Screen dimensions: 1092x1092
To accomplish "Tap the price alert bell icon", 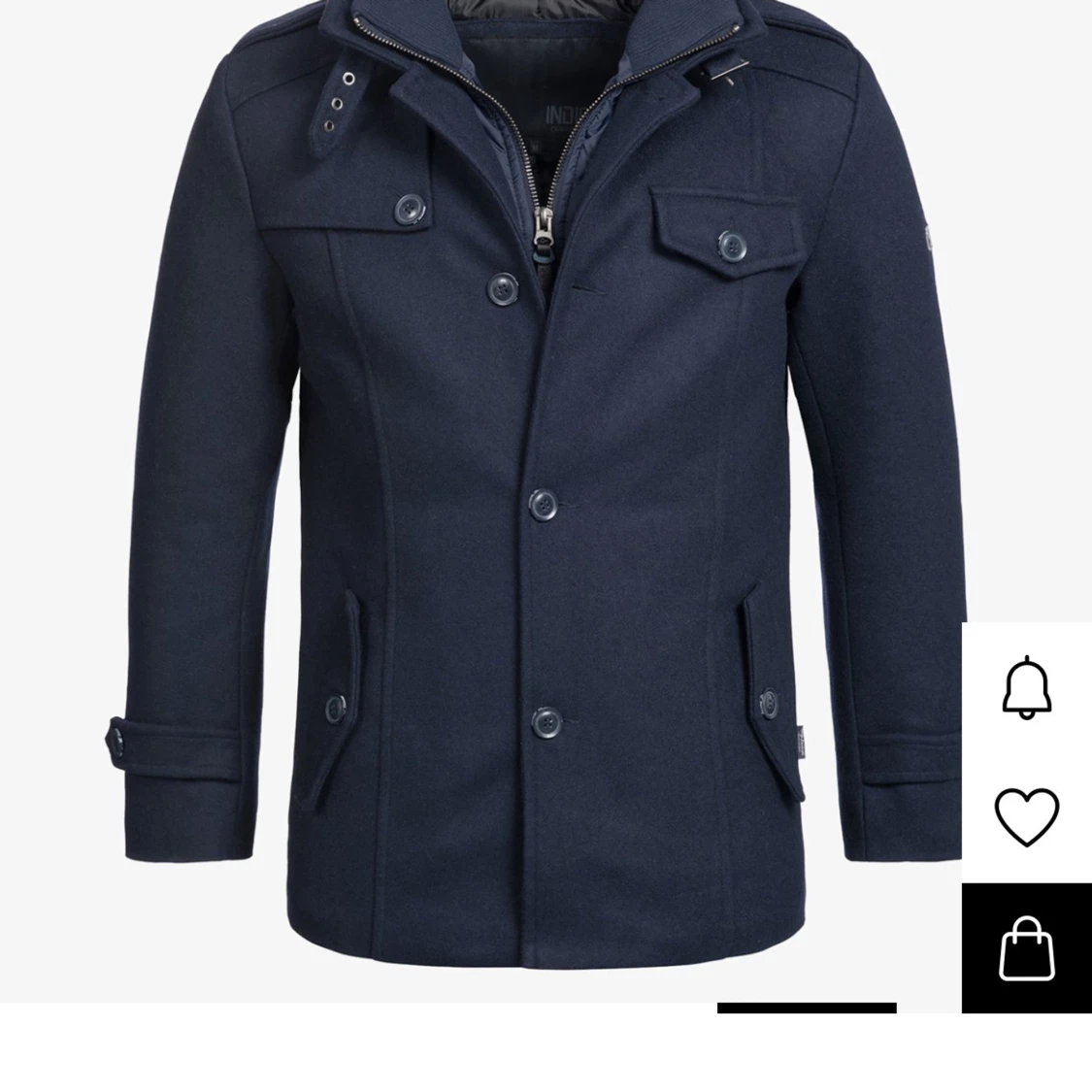I will (1026, 687).
